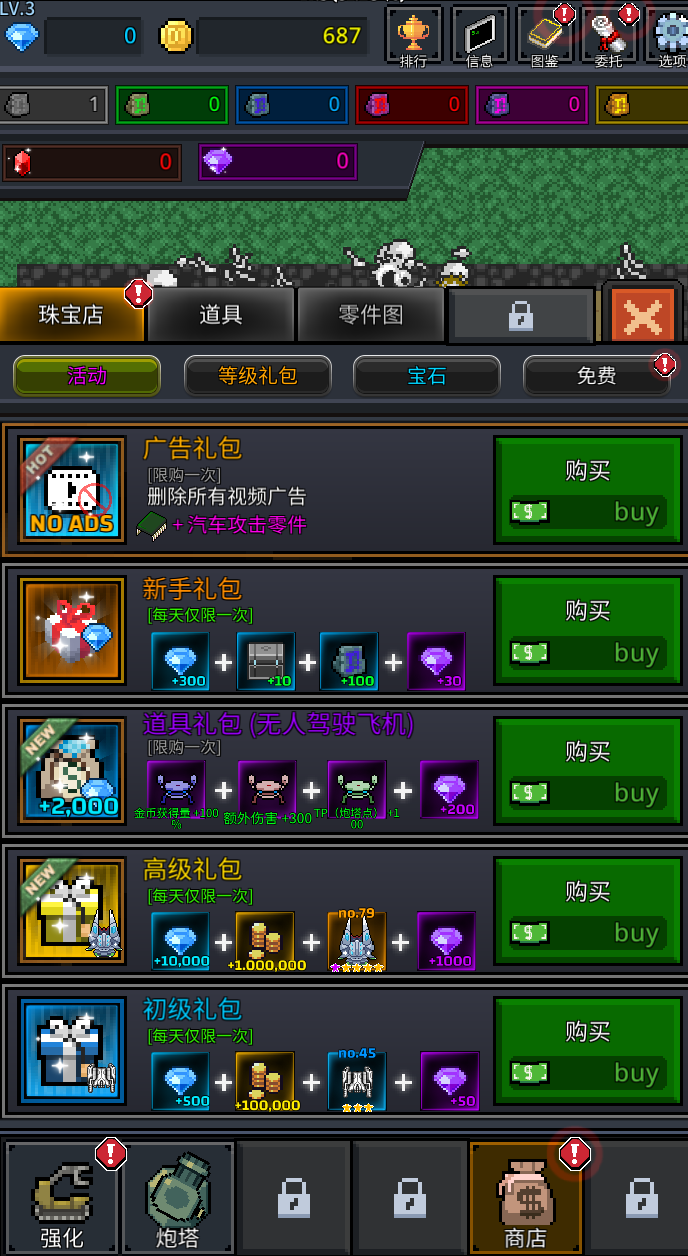Viewport: 688px width, 1256px height.
Task: Switch to the 道具 shop tab
Action: pos(221,314)
